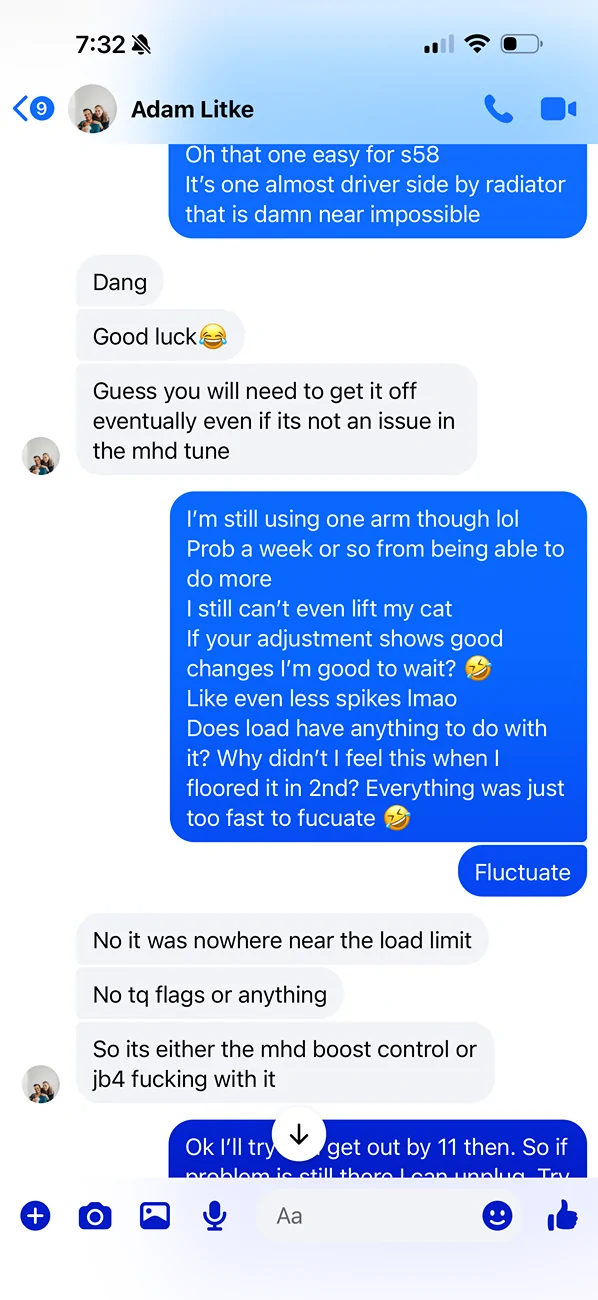This screenshot has width=598, height=1300.
Task: Open the photo gallery picker
Action: coord(155,1216)
